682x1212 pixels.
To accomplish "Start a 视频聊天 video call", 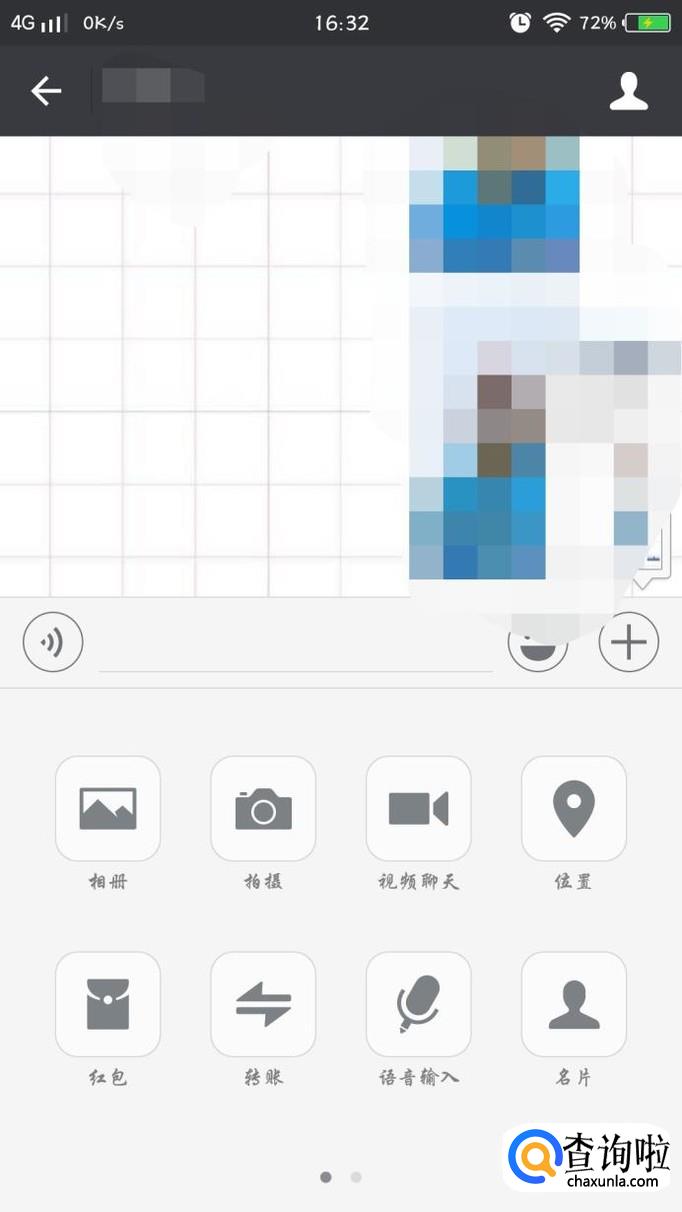I will coord(418,808).
